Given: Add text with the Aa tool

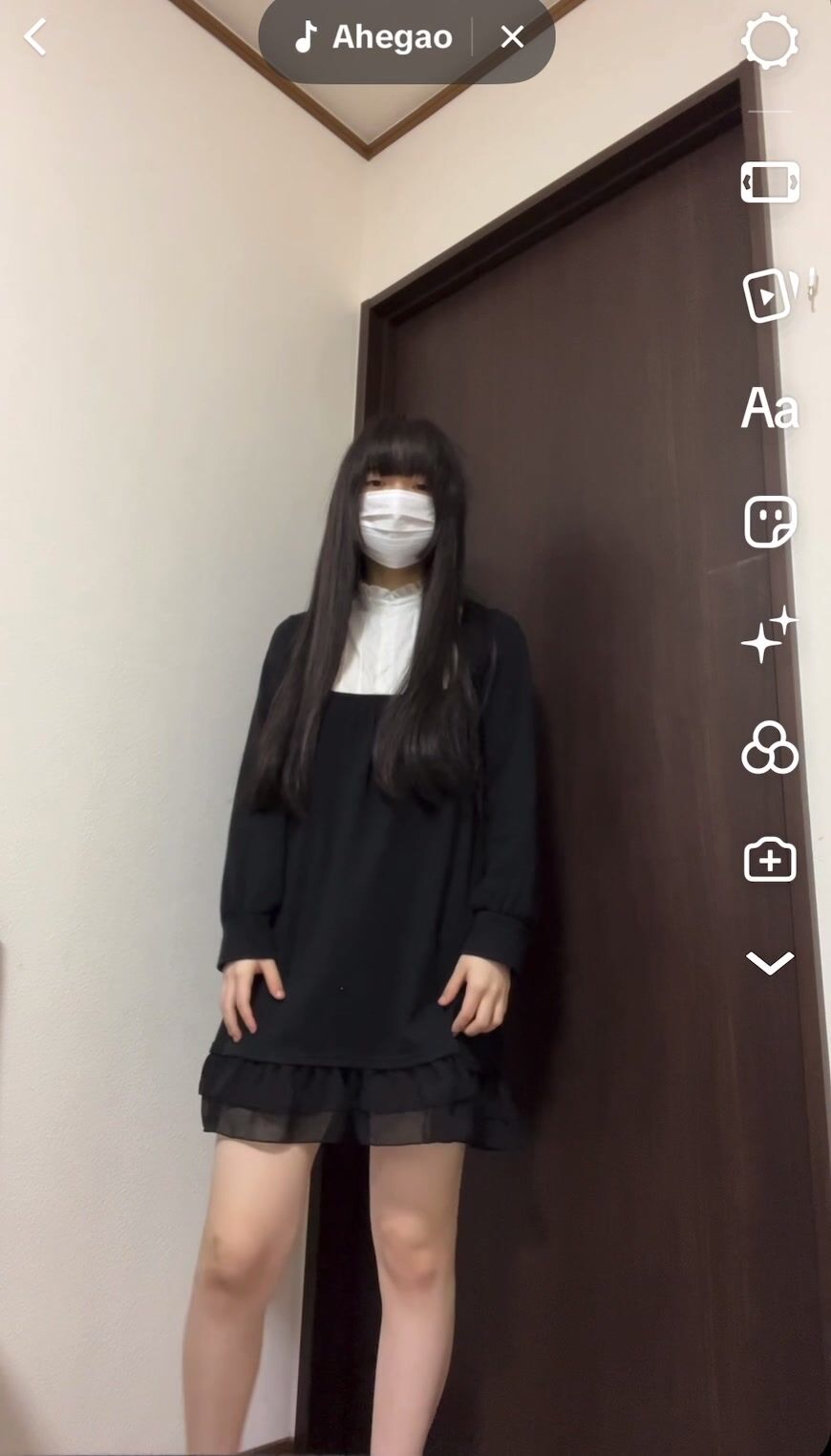Looking at the screenshot, I should [770, 409].
